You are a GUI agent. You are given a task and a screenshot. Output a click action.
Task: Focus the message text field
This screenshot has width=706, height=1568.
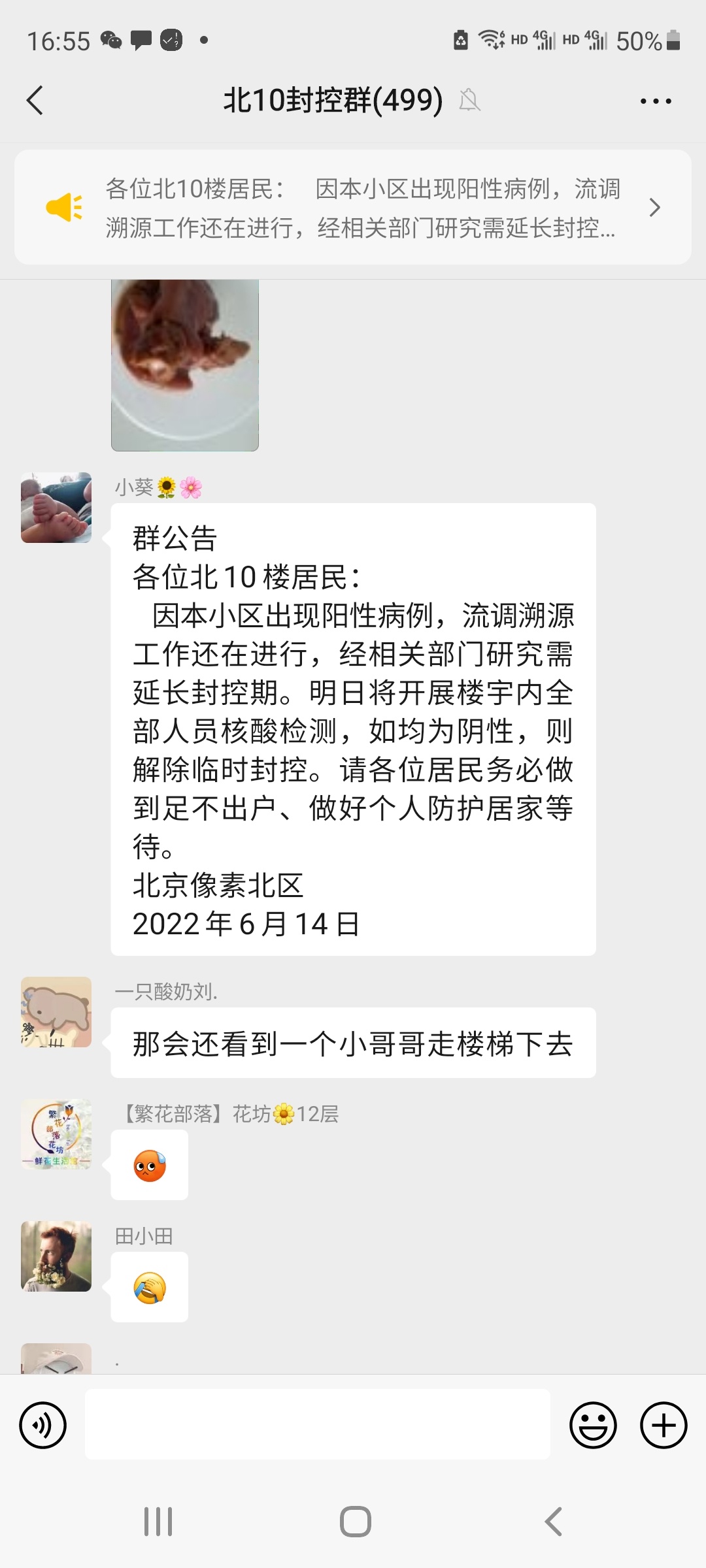pos(317,1425)
